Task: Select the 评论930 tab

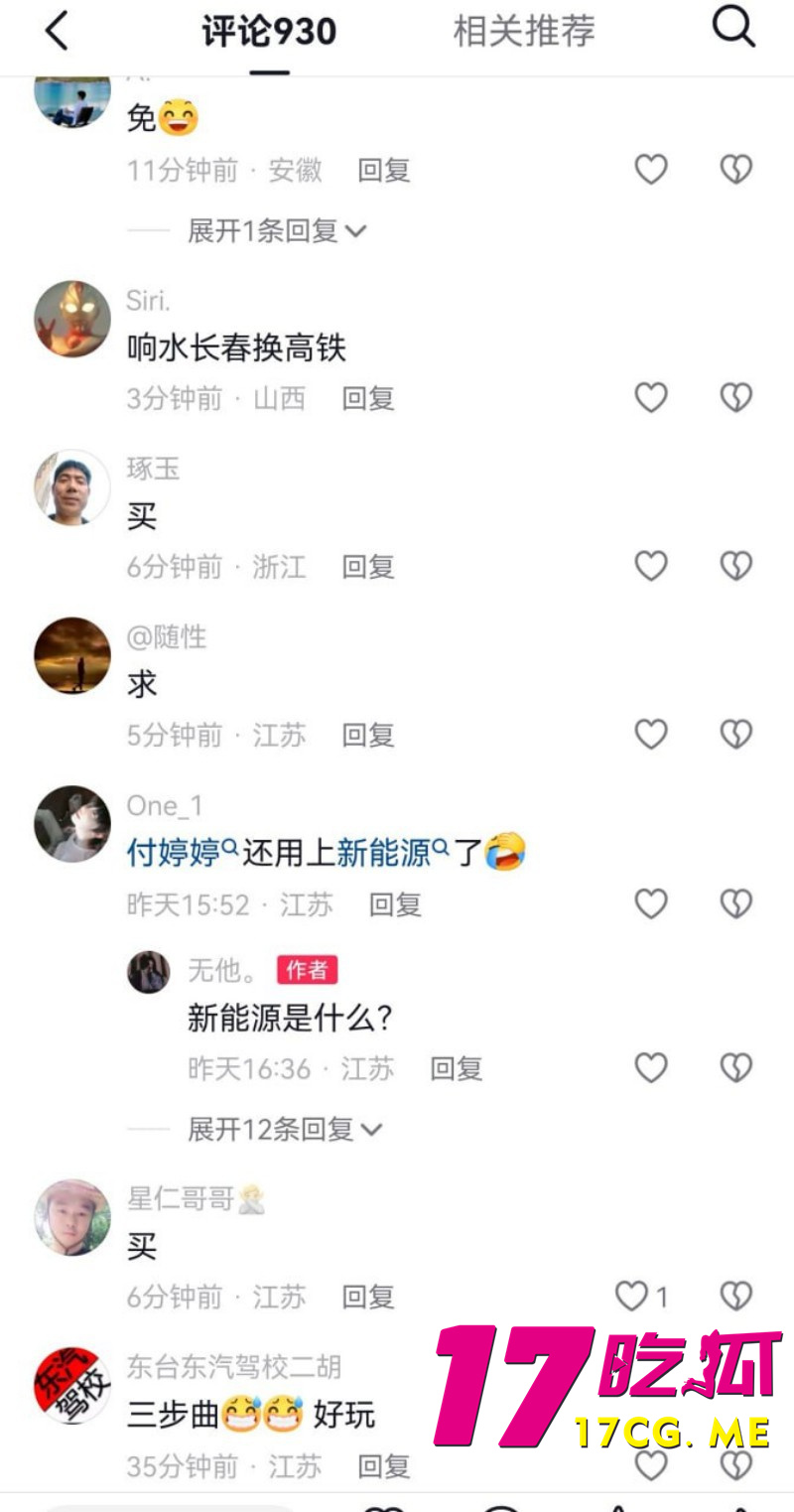Action: [x=268, y=31]
